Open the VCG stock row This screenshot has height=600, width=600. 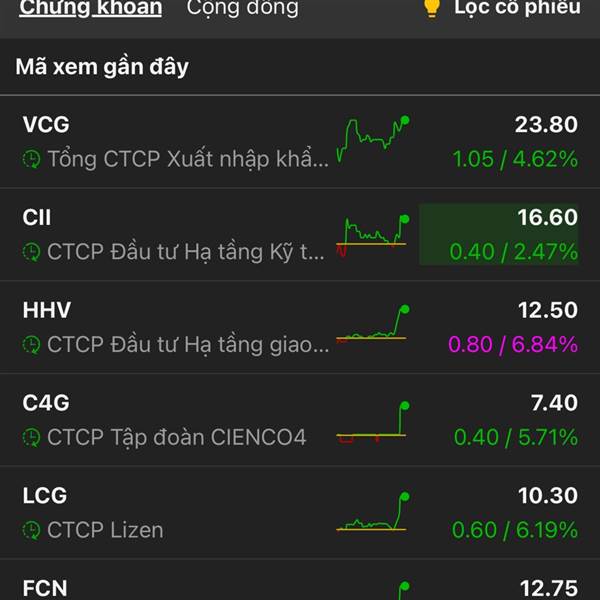[300, 142]
